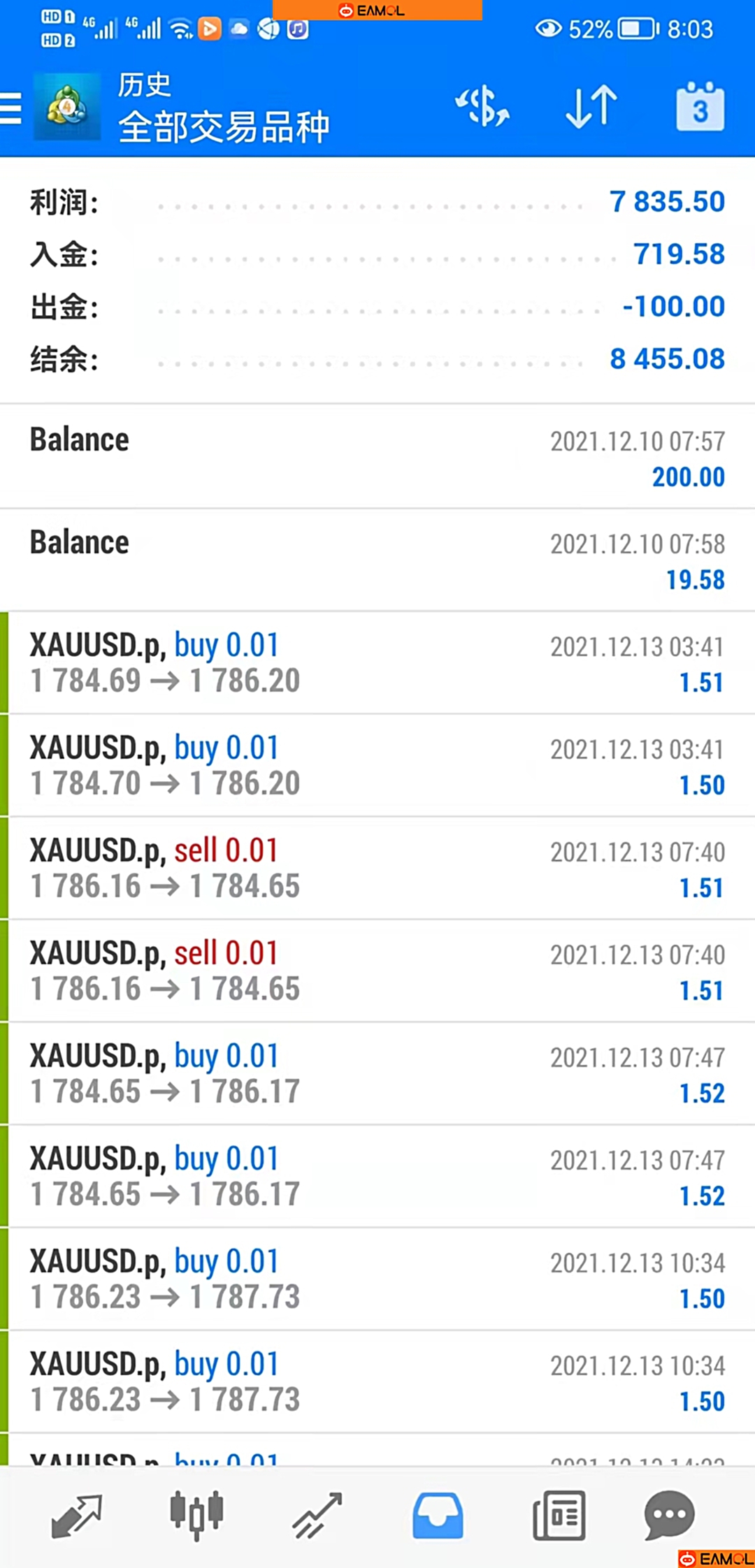Open the buy trade from 1 784.69

click(377, 662)
